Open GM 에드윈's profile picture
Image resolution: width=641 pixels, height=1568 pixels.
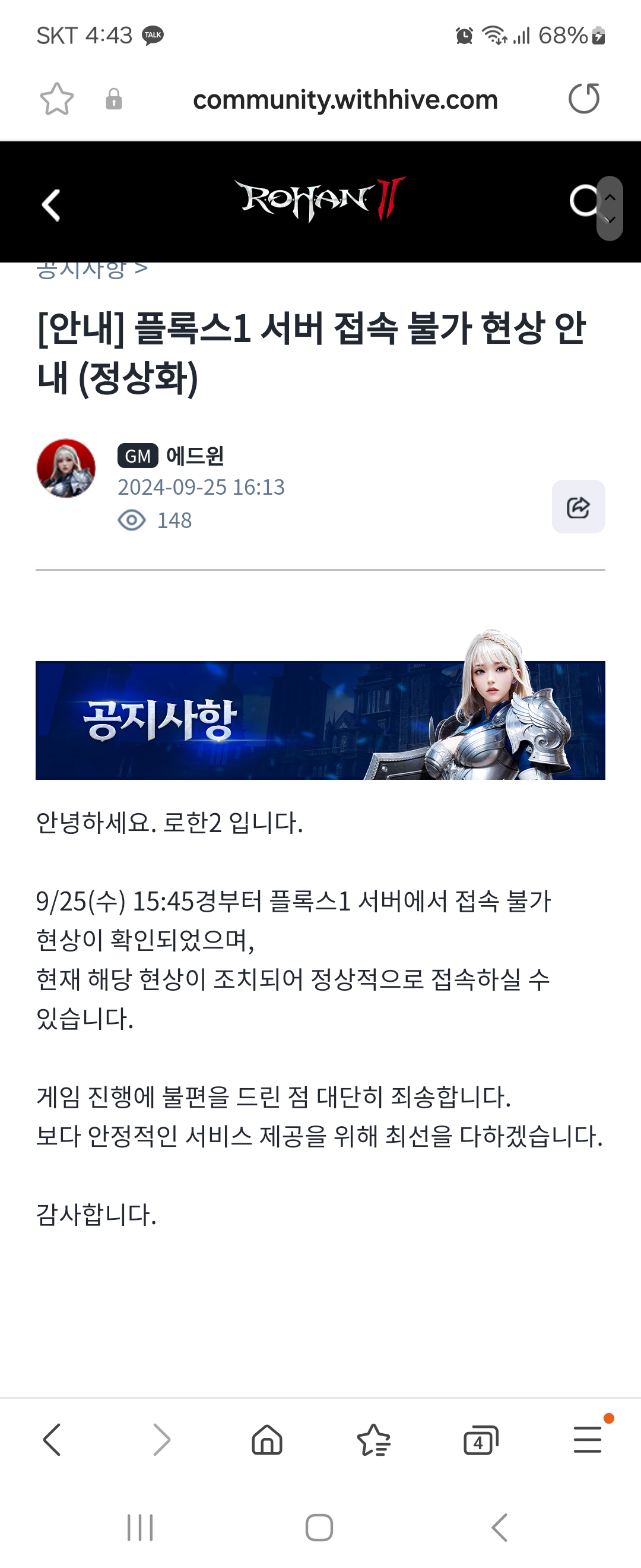66,468
